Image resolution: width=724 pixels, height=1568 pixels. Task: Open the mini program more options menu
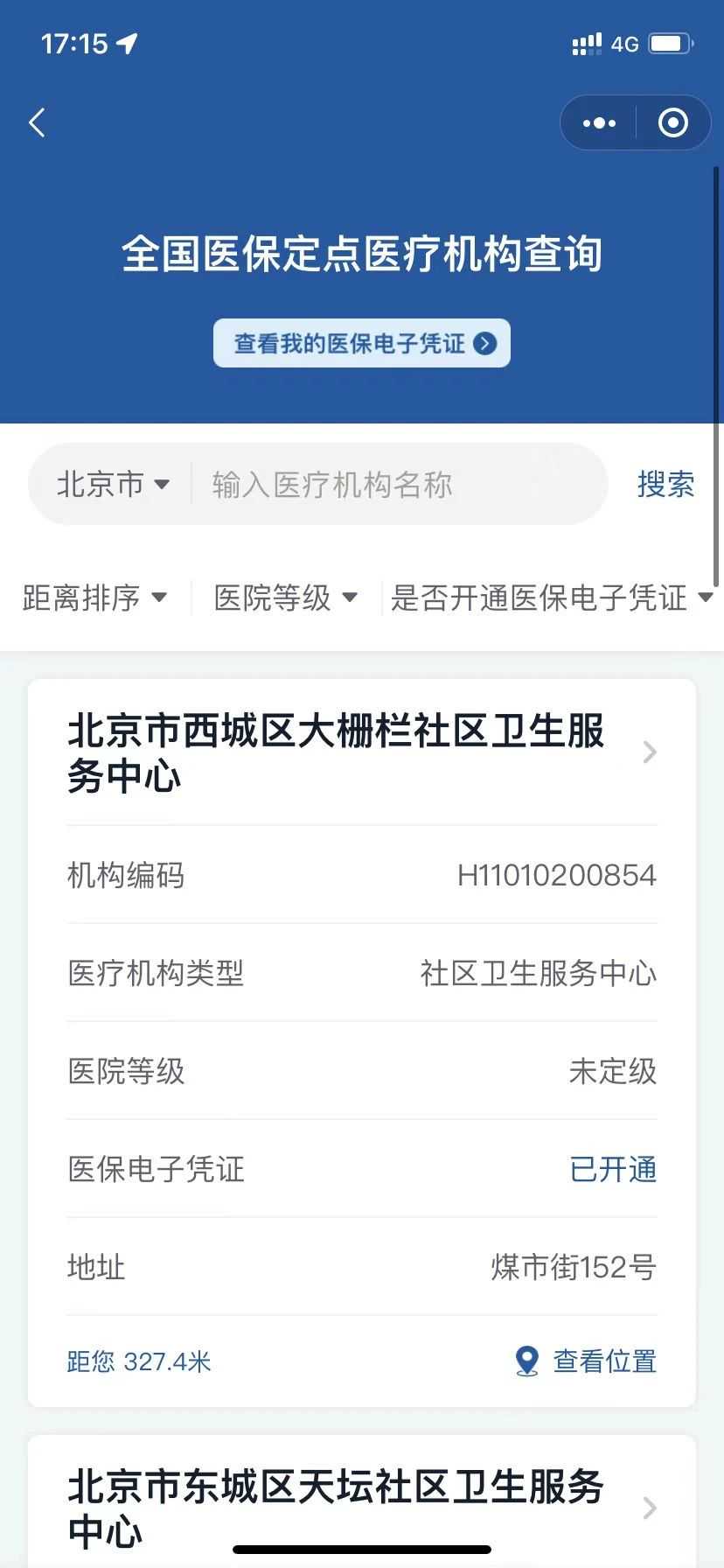pos(599,122)
